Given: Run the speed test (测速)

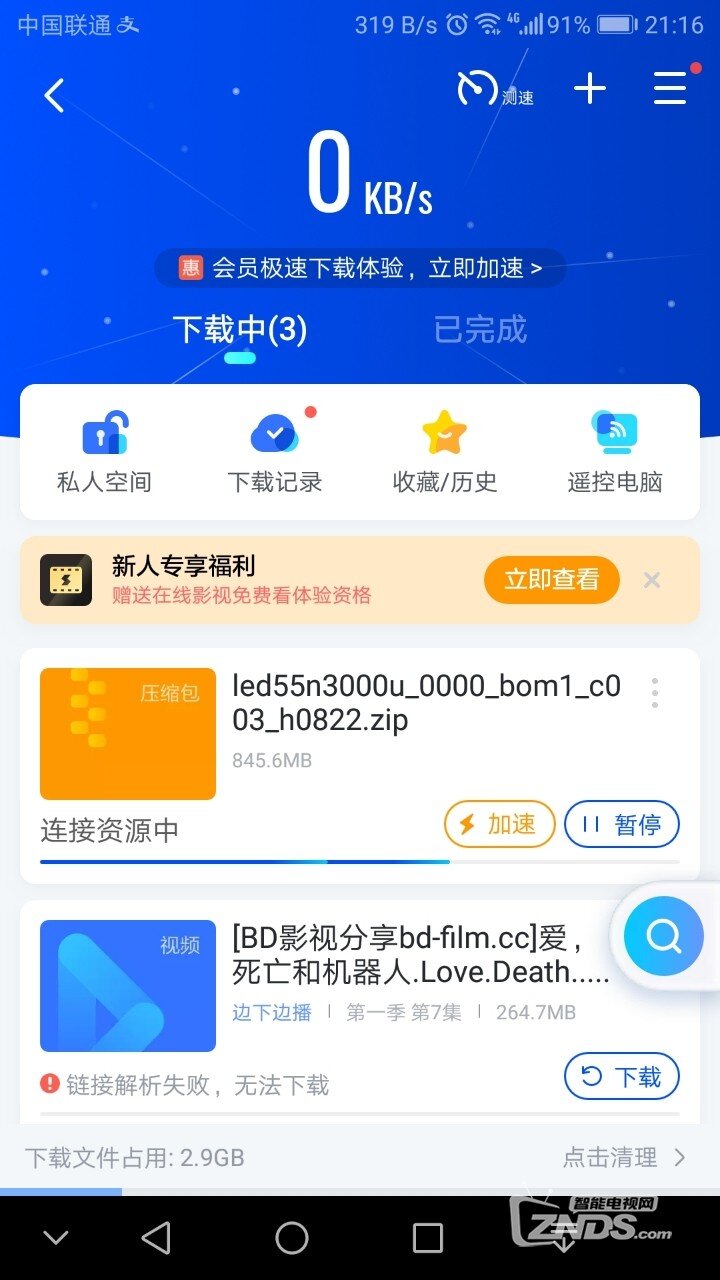Looking at the screenshot, I should tap(495, 90).
